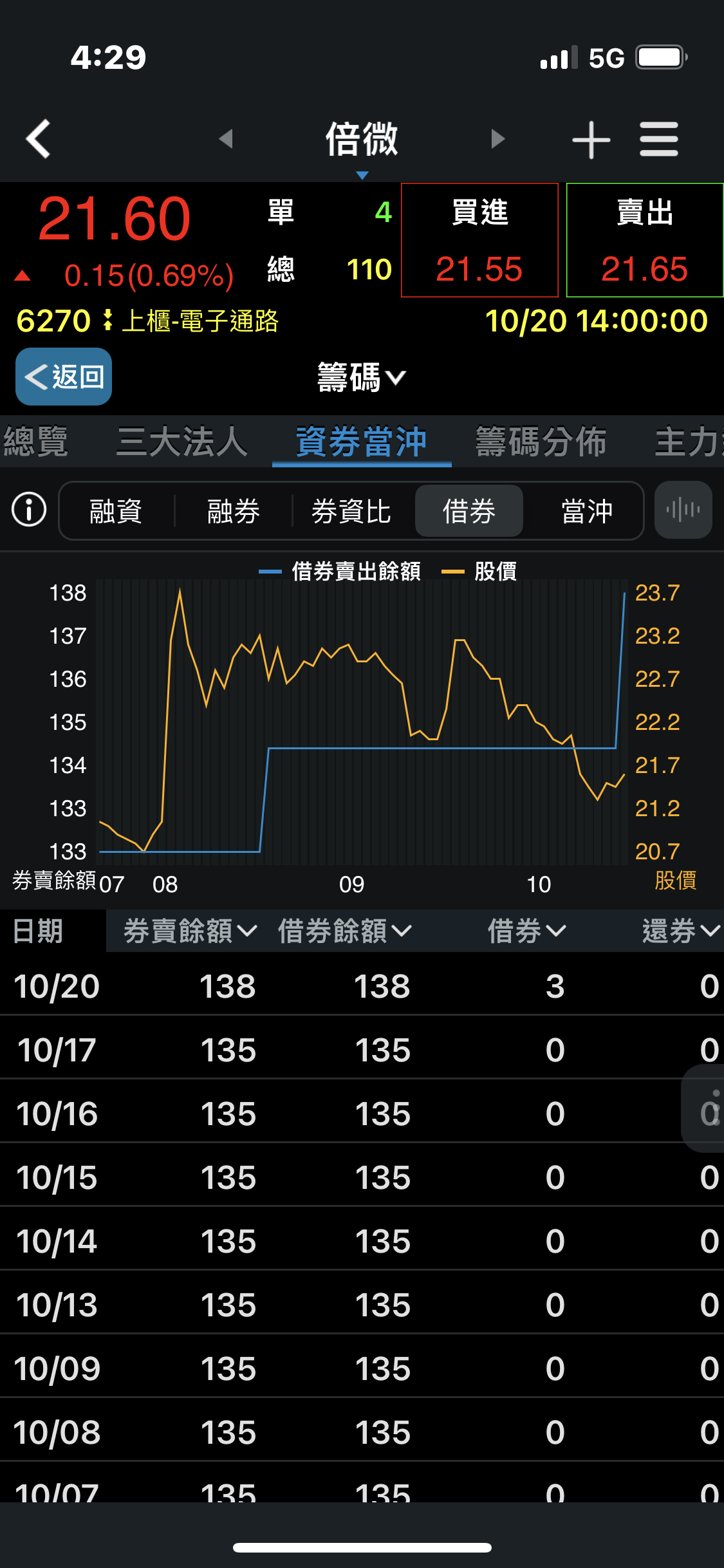The width and height of the screenshot is (724, 1568).
Task: Sort by 借券餘額 column
Action: pos(344,931)
